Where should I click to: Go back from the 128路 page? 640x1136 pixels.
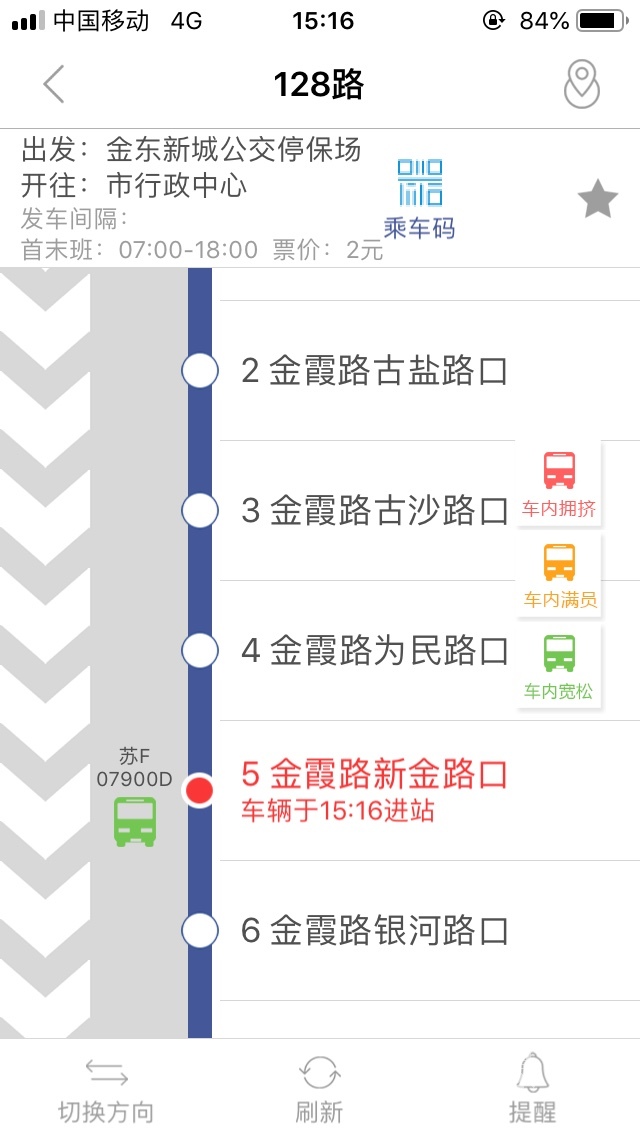tap(54, 85)
